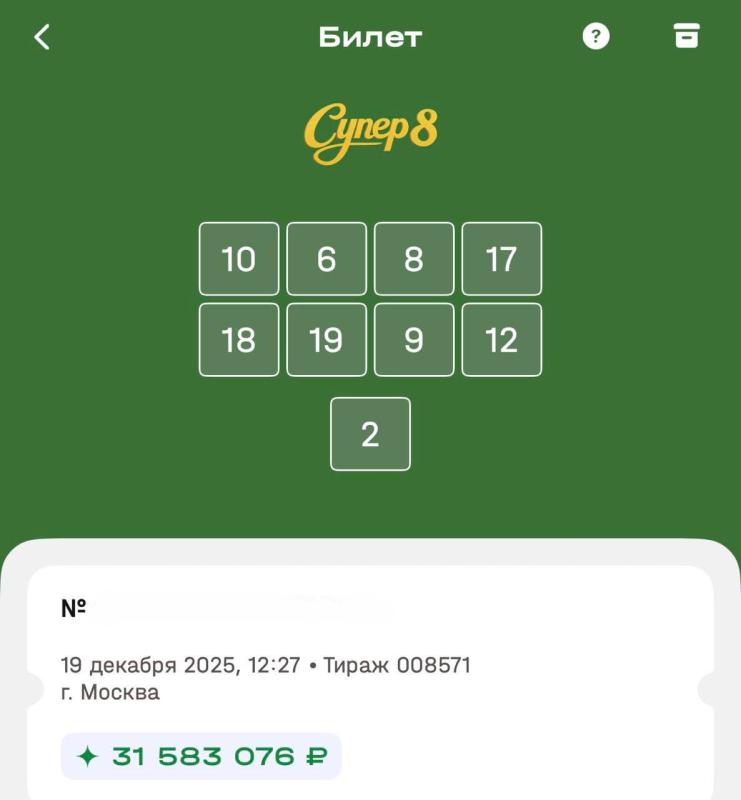Move this ticket to the archive
Image resolution: width=741 pixels, height=800 pixels.
(686, 37)
